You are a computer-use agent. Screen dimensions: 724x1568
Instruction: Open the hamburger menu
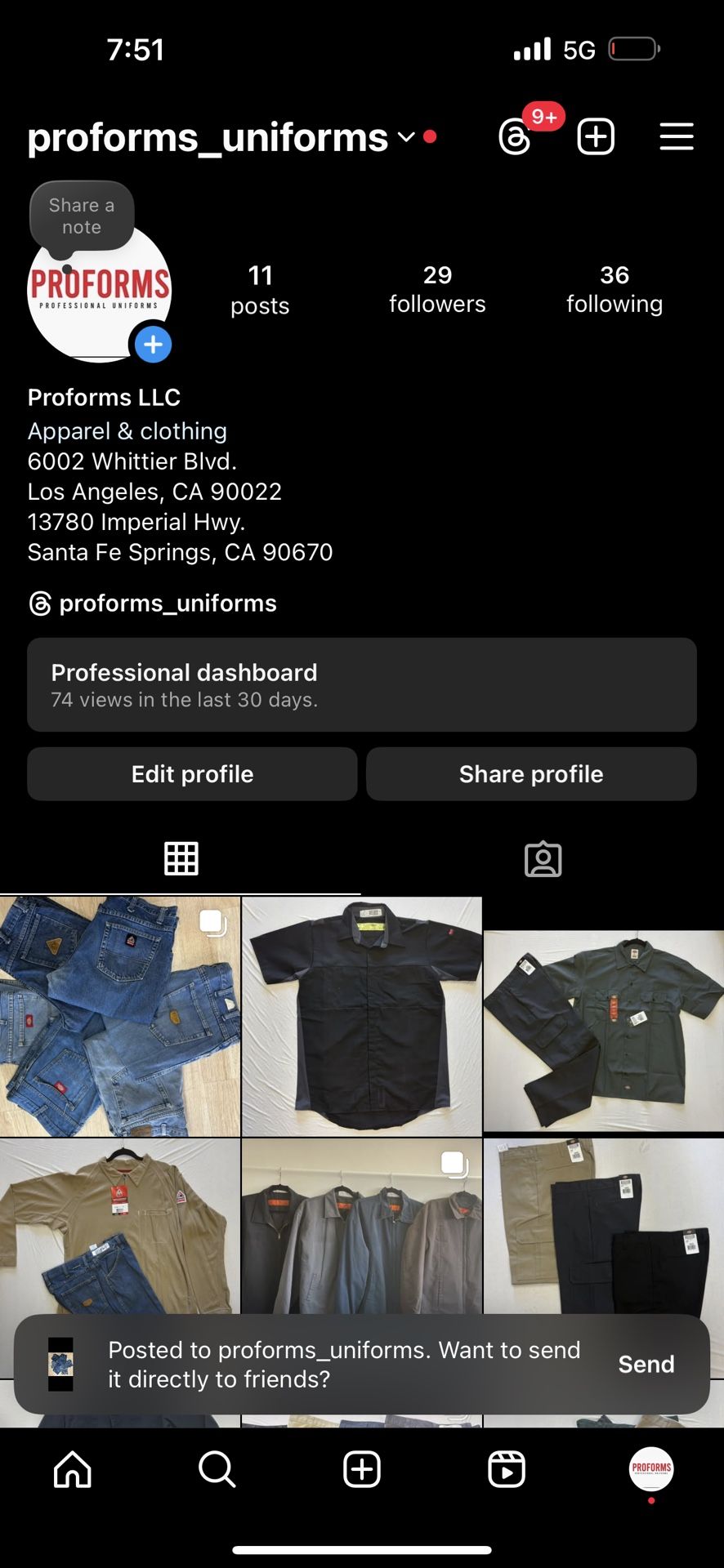[x=677, y=136]
